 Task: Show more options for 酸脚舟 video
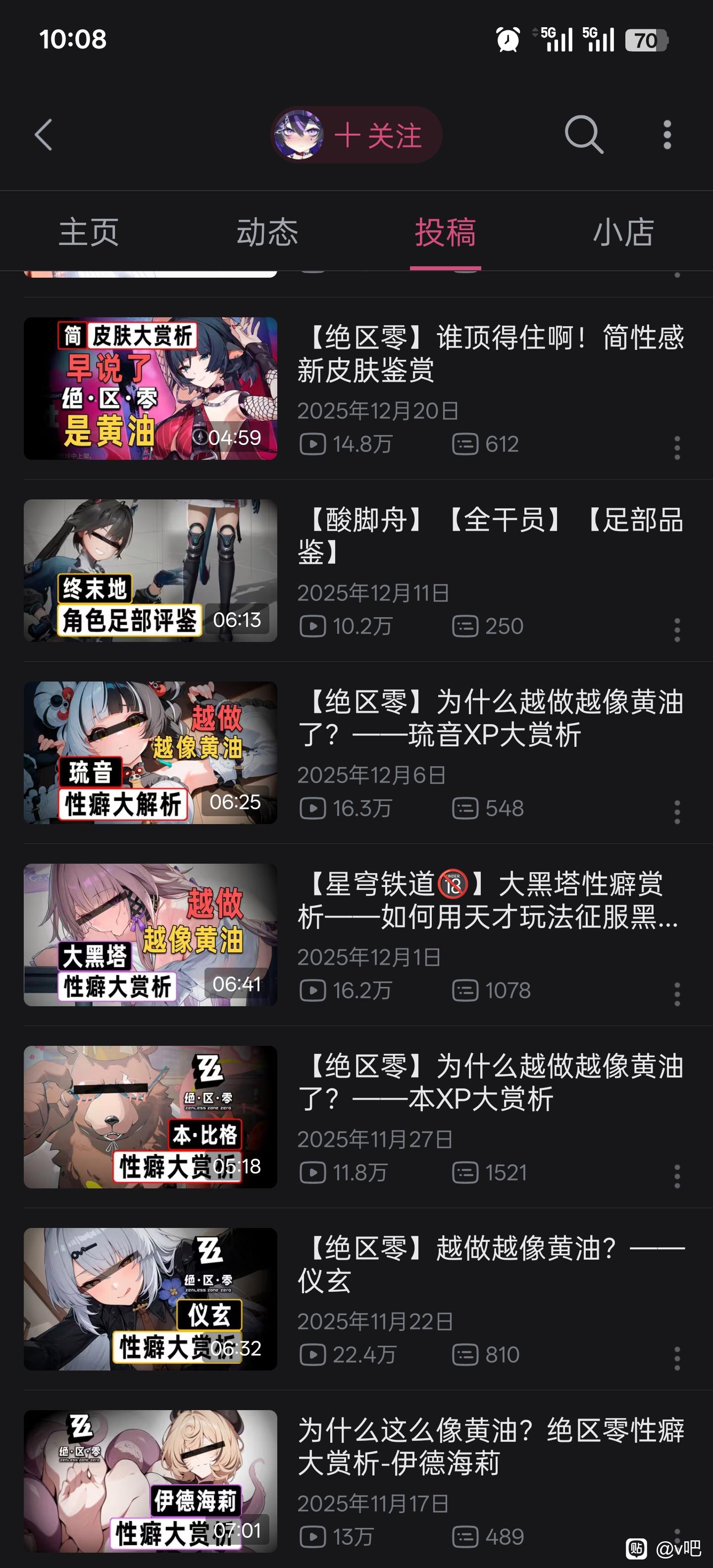click(x=677, y=630)
